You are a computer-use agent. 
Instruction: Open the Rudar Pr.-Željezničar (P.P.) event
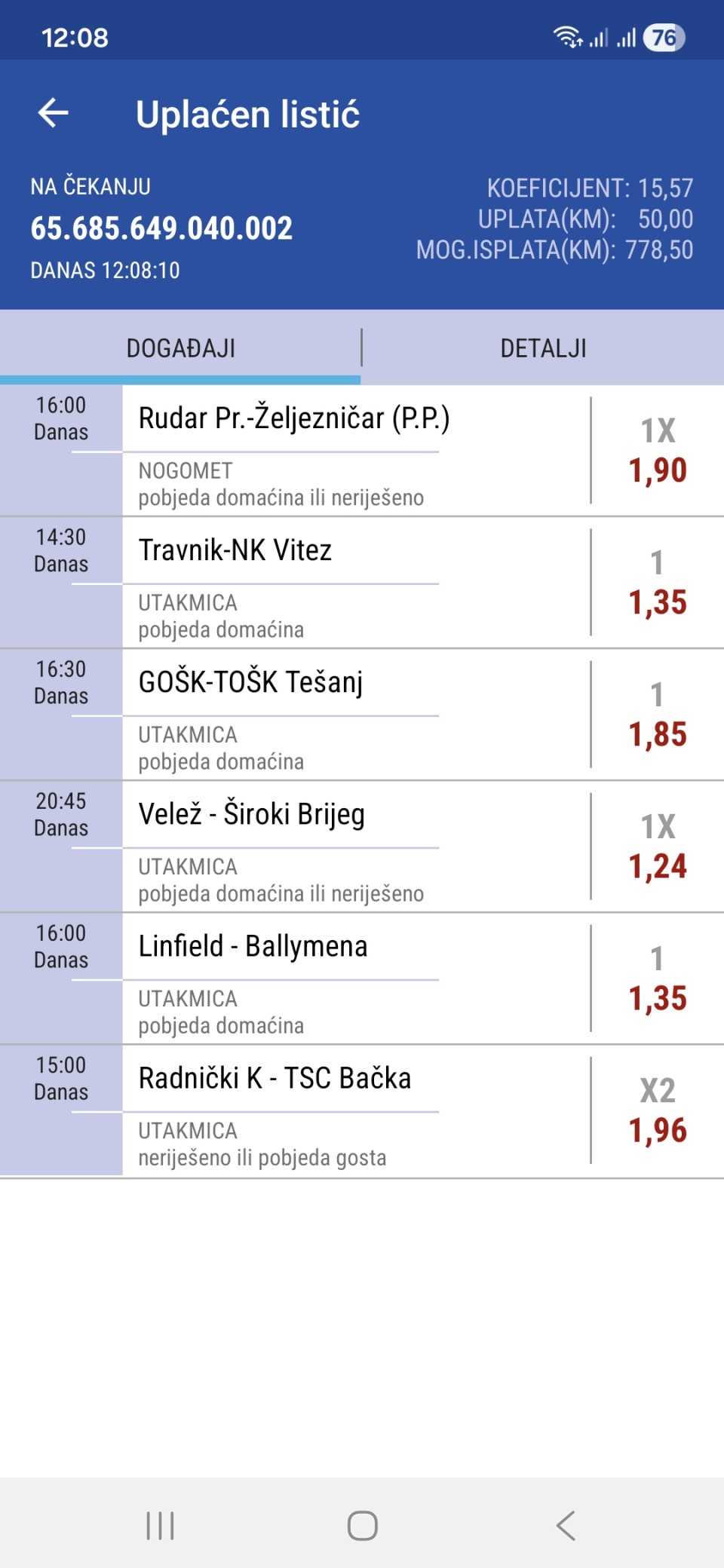pyautogui.click(x=294, y=418)
